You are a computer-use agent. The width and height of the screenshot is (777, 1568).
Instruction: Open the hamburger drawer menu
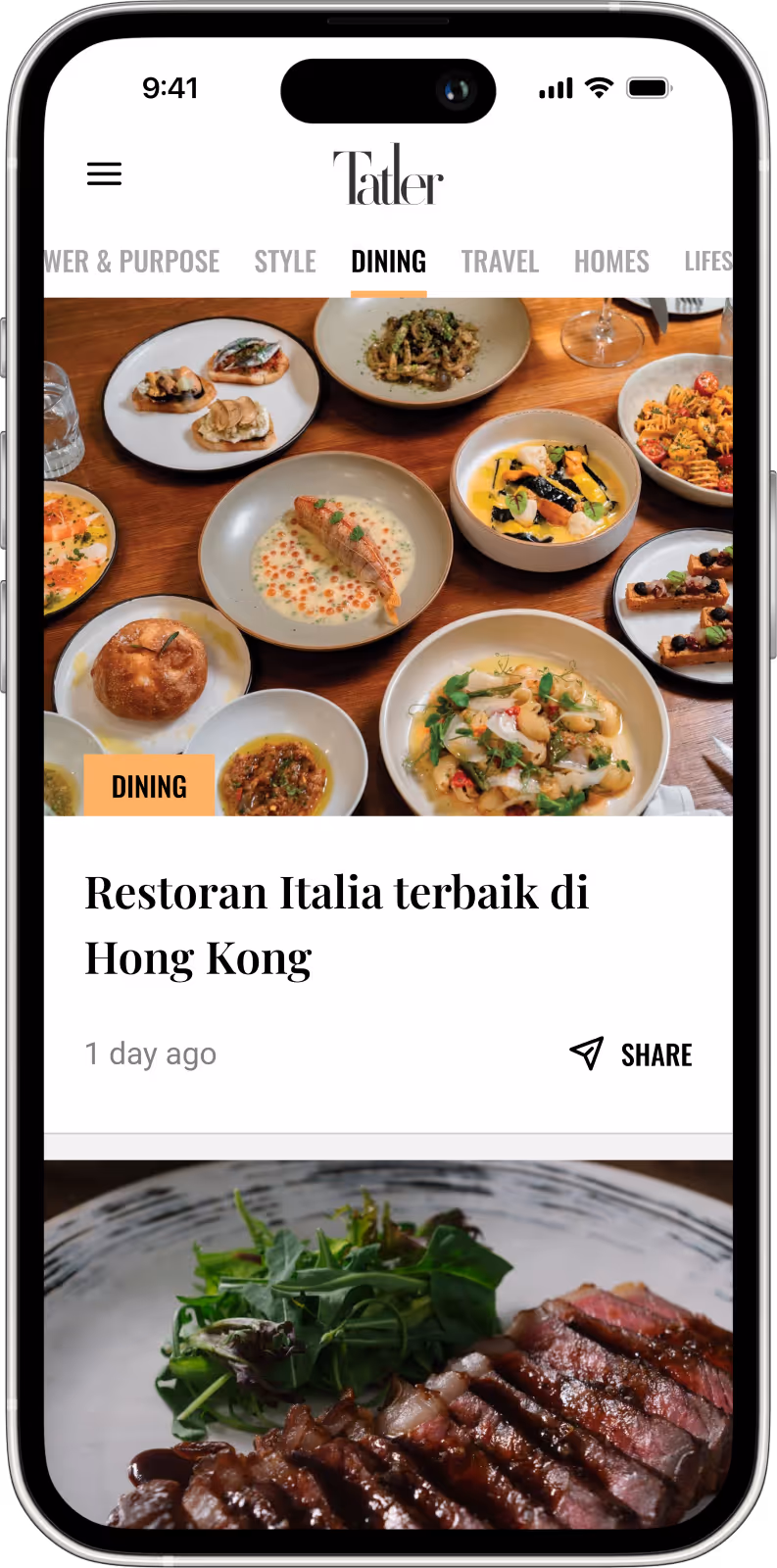point(104,174)
